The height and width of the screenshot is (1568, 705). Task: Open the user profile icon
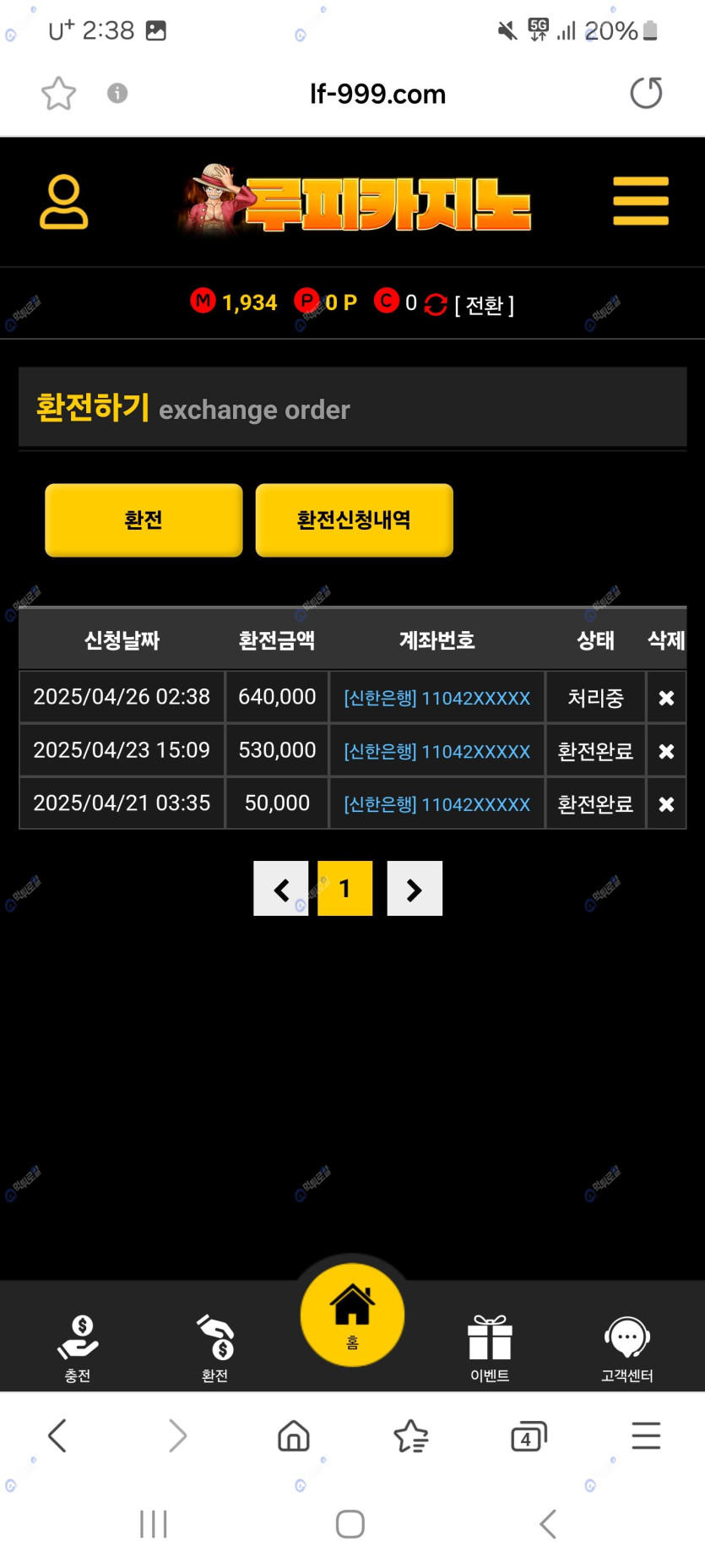(x=63, y=202)
